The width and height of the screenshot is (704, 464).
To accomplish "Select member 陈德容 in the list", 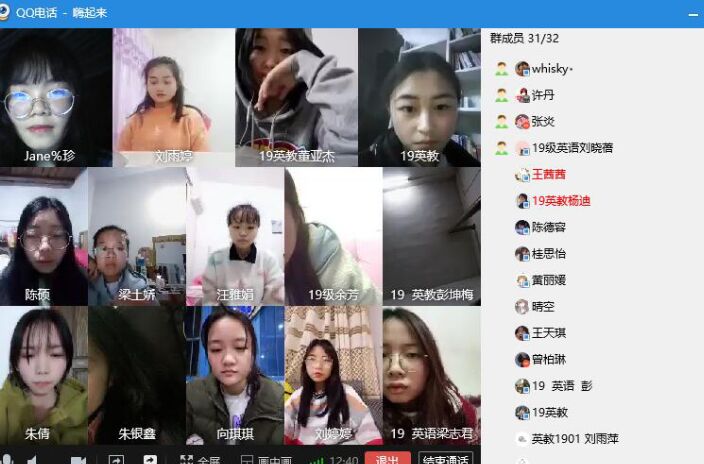I will pyautogui.click(x=548, y=227).
